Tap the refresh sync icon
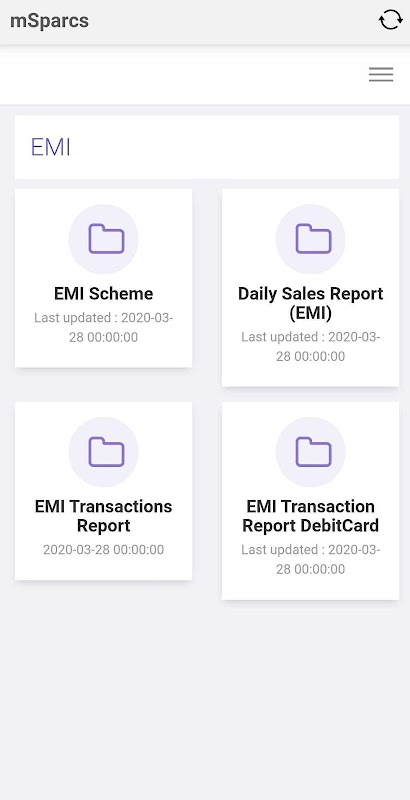The height and width of the screenshot is (800, 410). click(x=390, y=20)
